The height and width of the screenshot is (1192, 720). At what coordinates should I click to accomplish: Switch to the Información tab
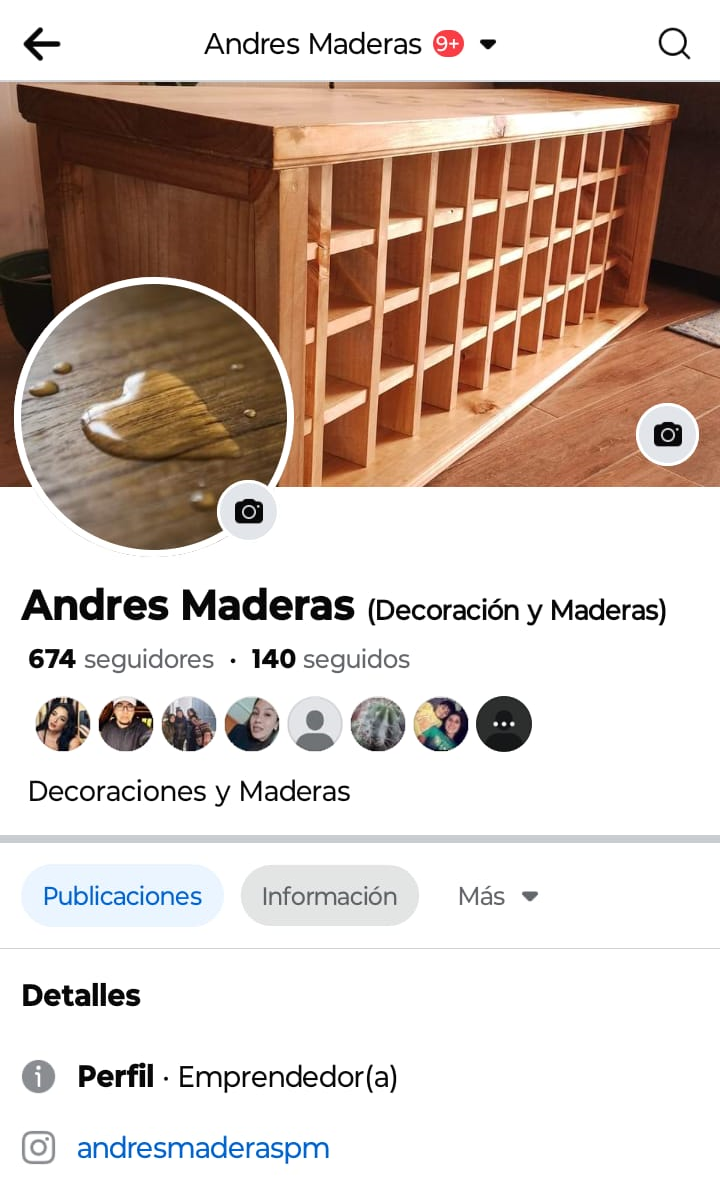pyautogui.click(x=330, y=896)
